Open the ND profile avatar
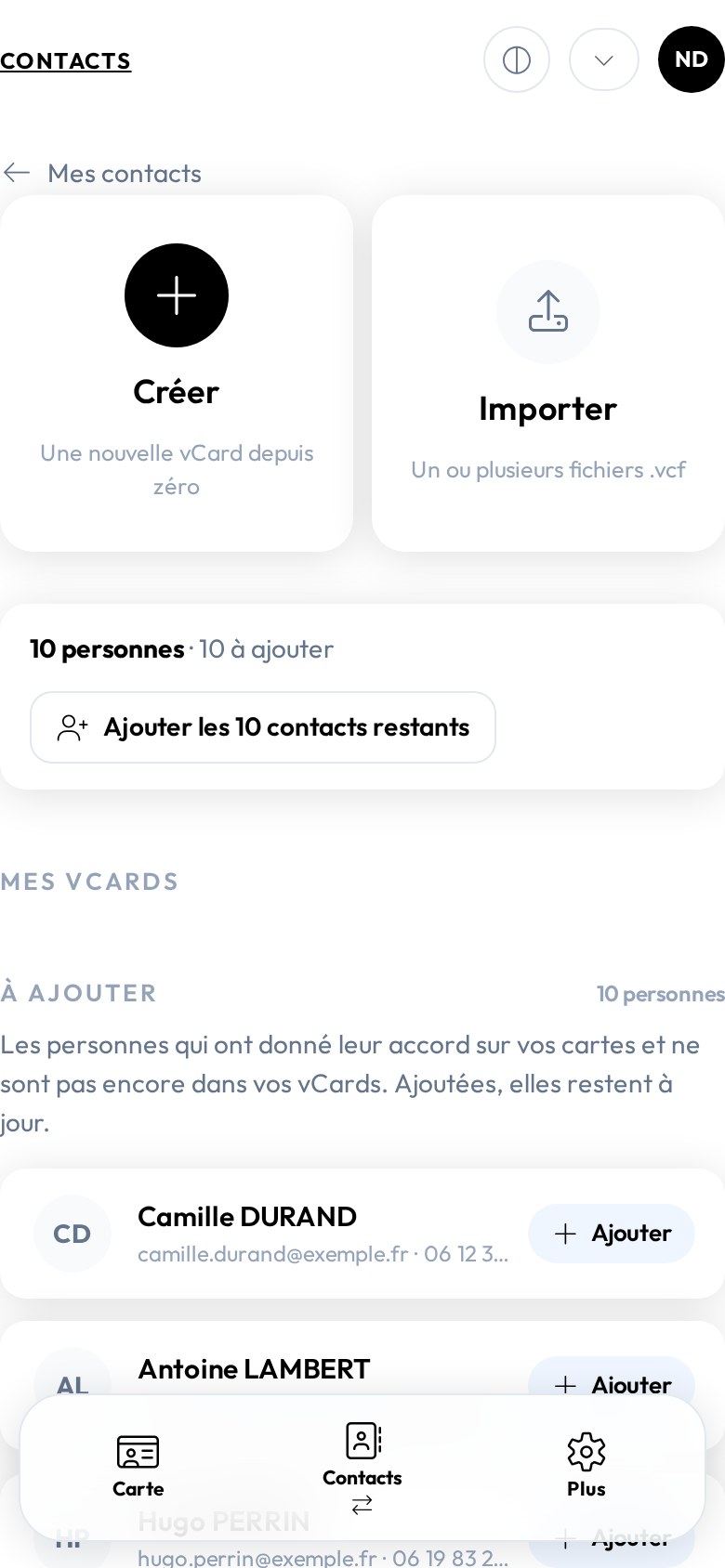Viewport: 725px width, 1568px height. 692,59
